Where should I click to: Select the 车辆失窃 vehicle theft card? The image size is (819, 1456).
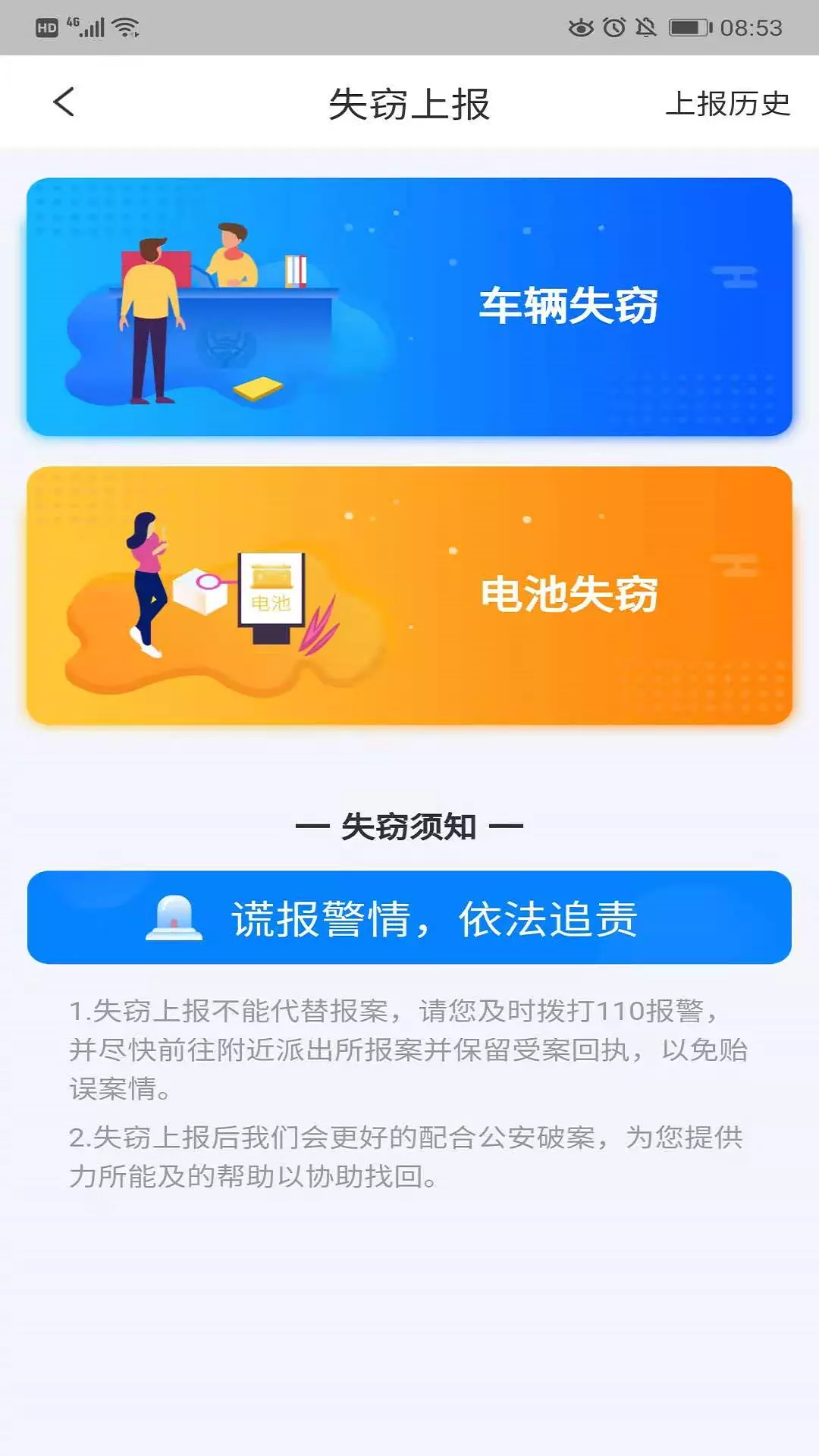(409, 307)
